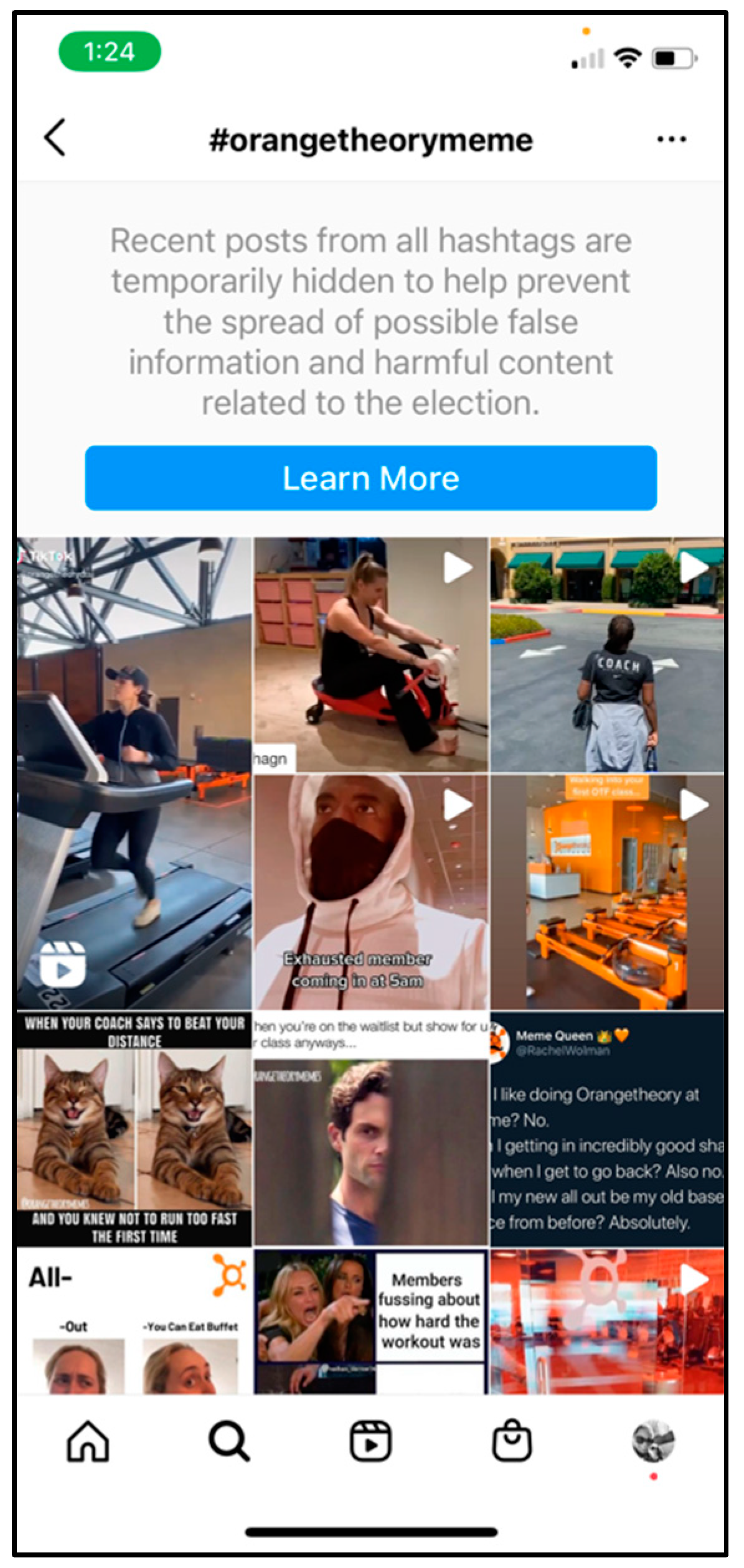The height and width of the screenshot is (1568, 744).
Task: Open the COACH shirt parking lot video
Action: (x=607, y=655)
